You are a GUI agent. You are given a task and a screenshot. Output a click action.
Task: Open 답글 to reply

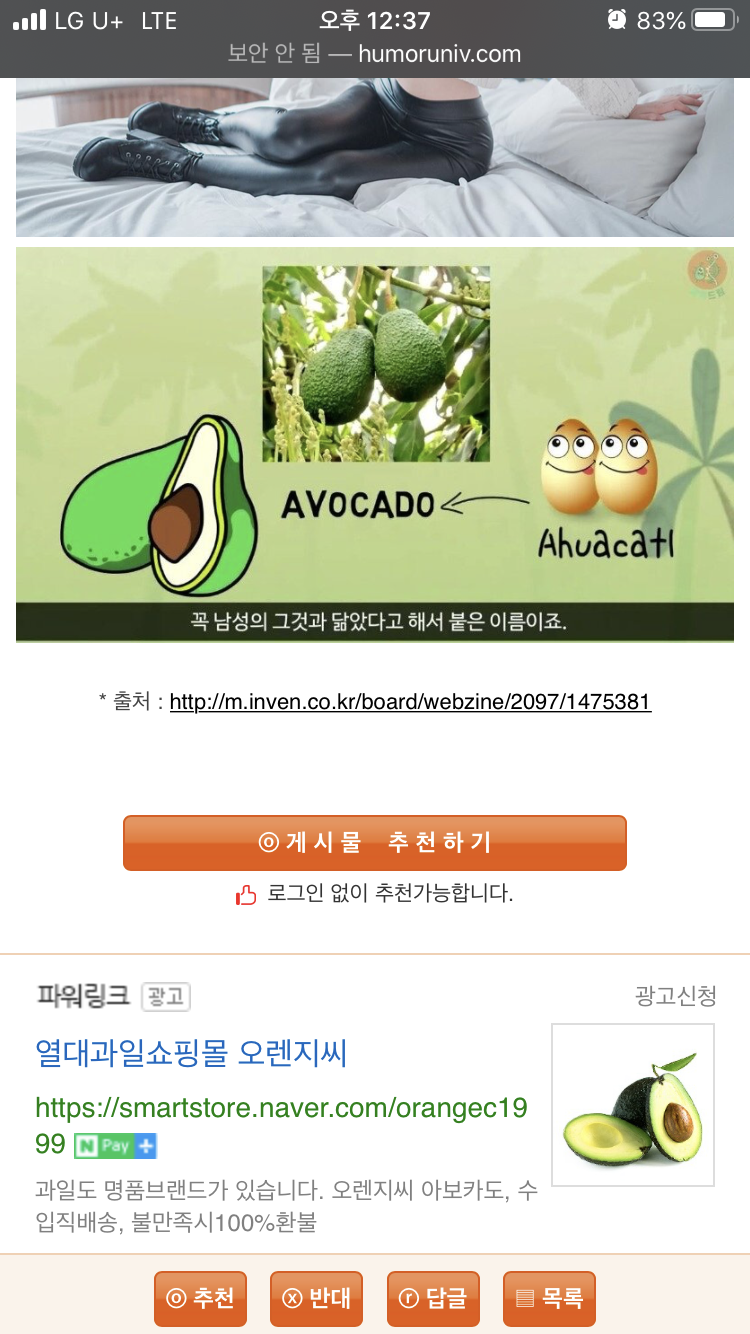[433, 1299]
